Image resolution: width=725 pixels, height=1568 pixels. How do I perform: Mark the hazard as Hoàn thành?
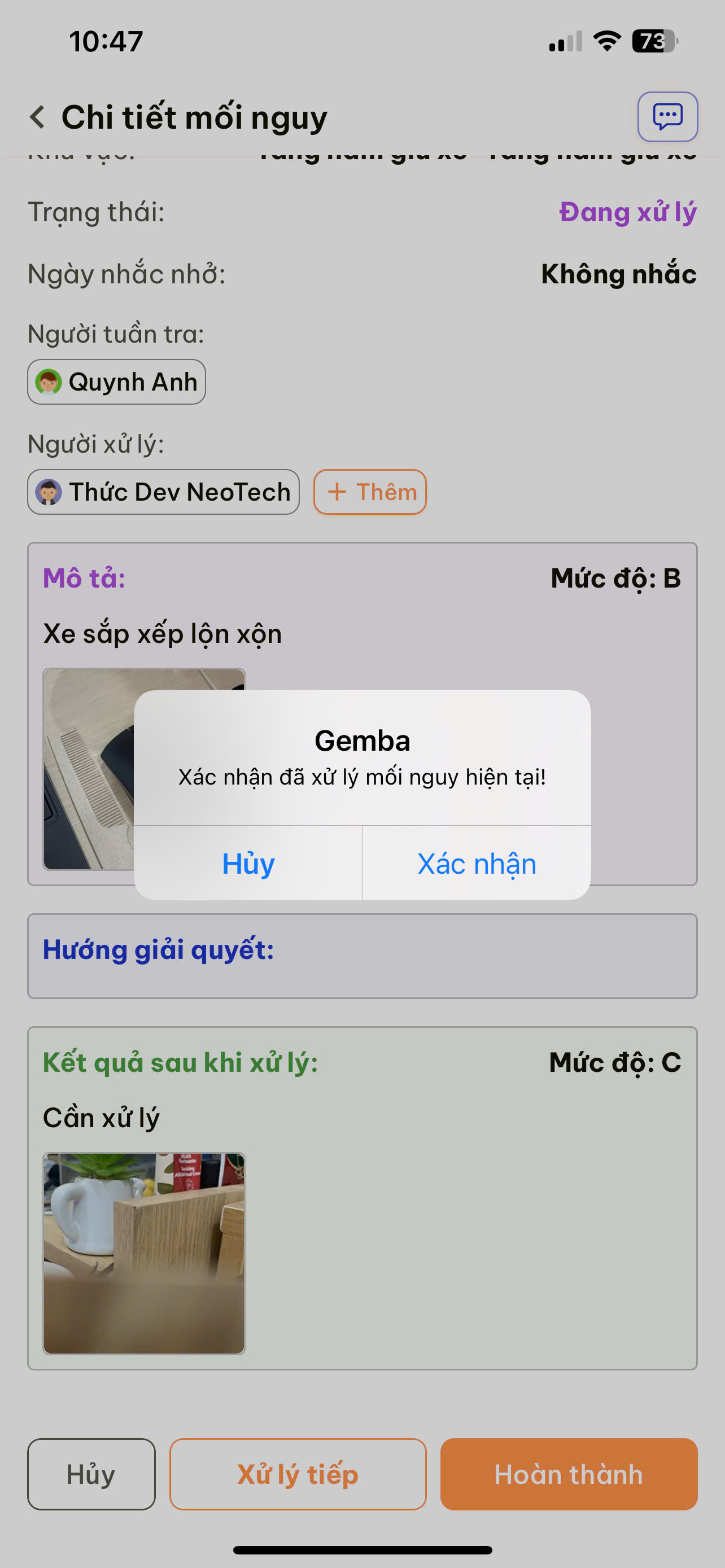pos(569,1474)
